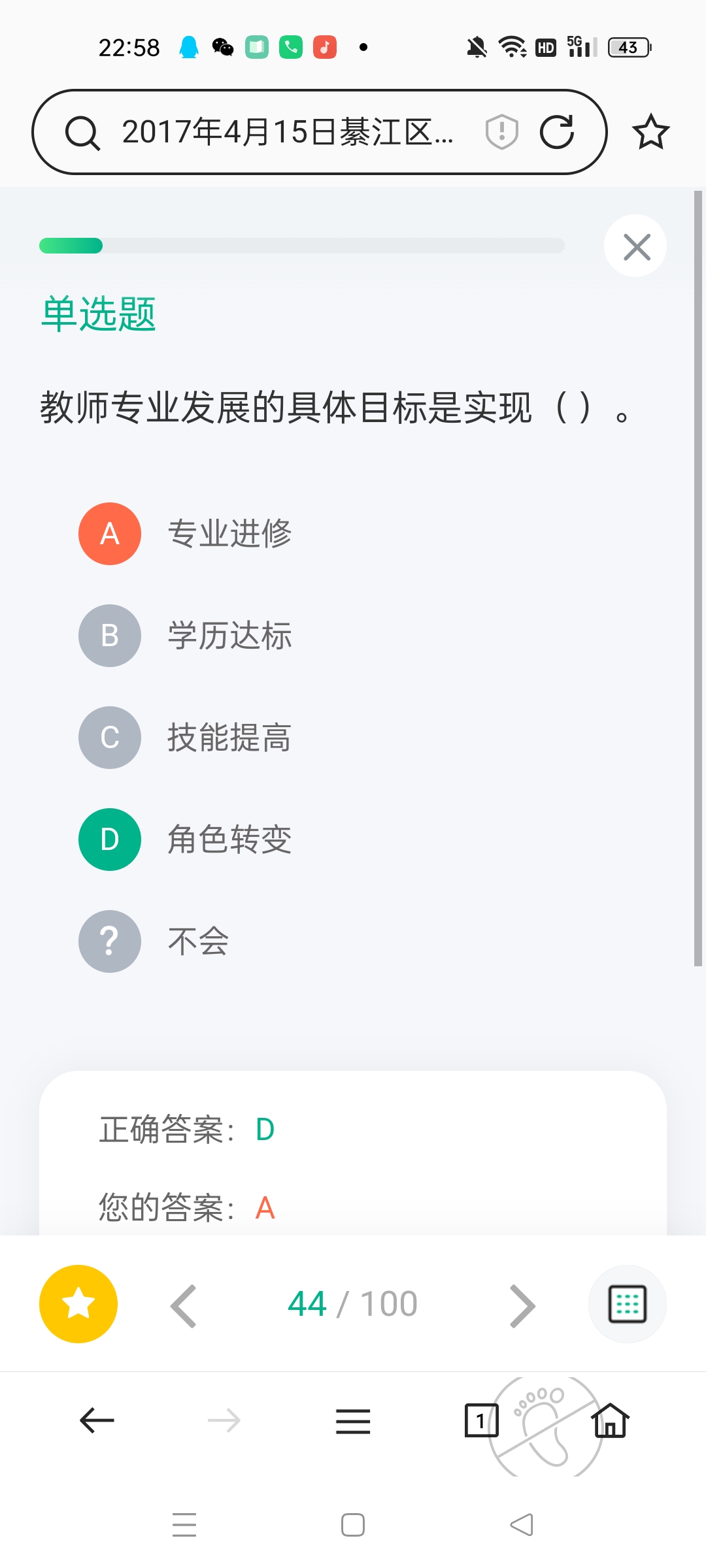Go to the browser home page

(610, 1420)
